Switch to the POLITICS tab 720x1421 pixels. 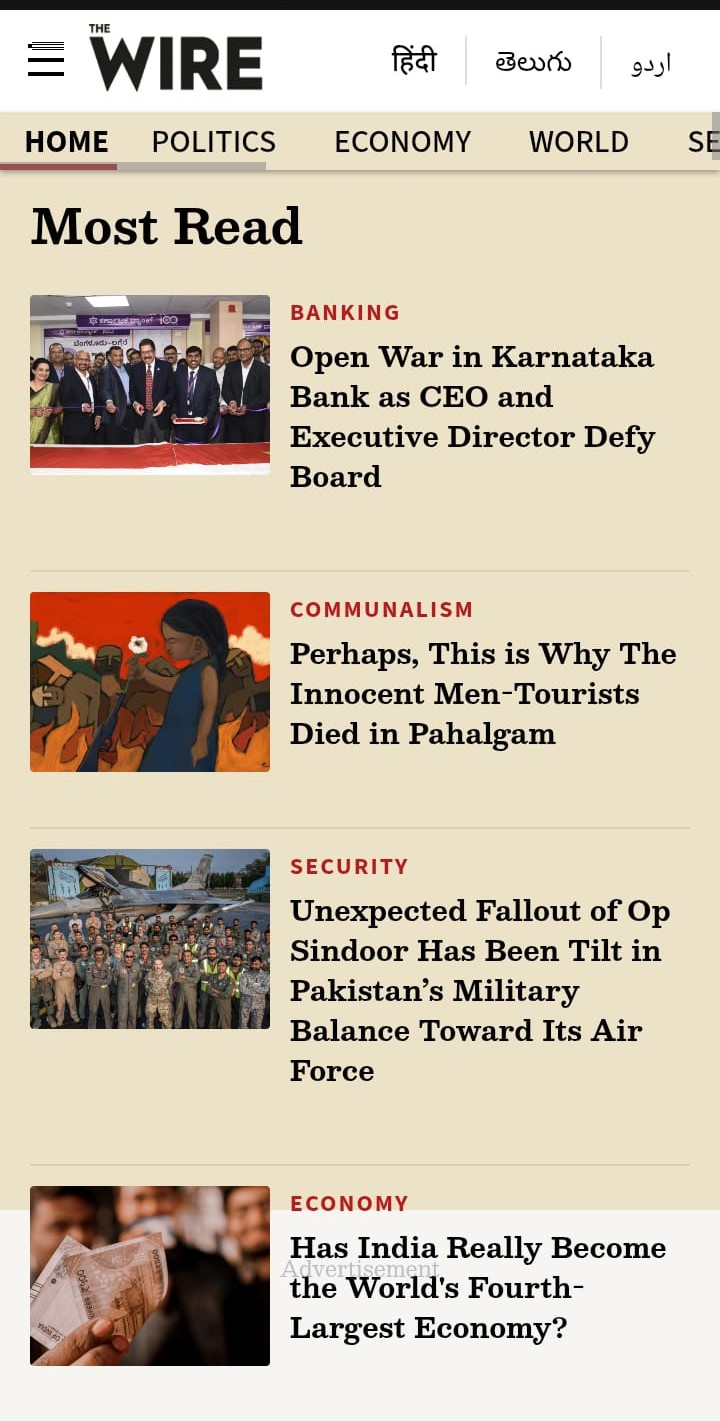[x=213, y=142]
